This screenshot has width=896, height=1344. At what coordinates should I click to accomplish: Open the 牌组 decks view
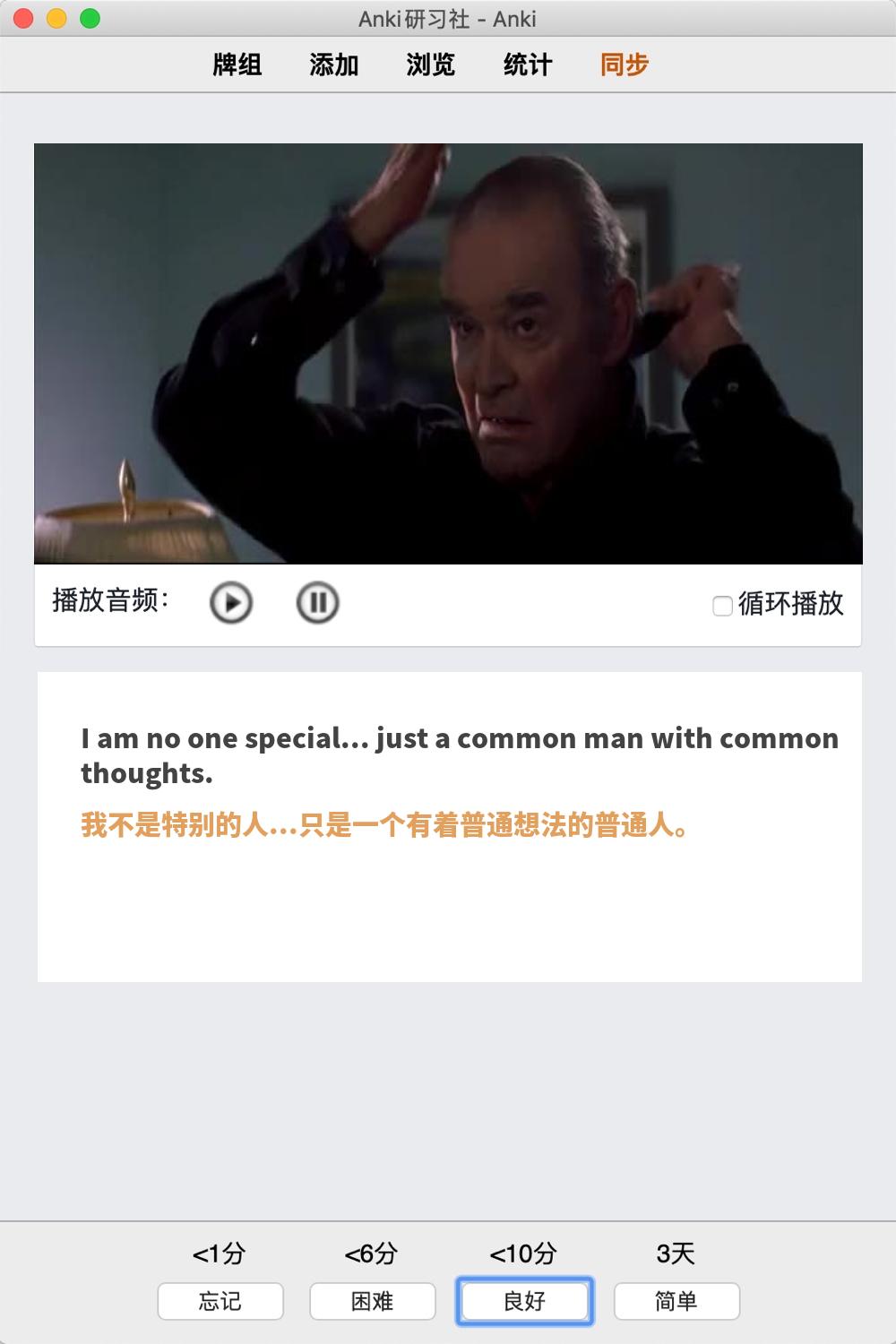237,65
